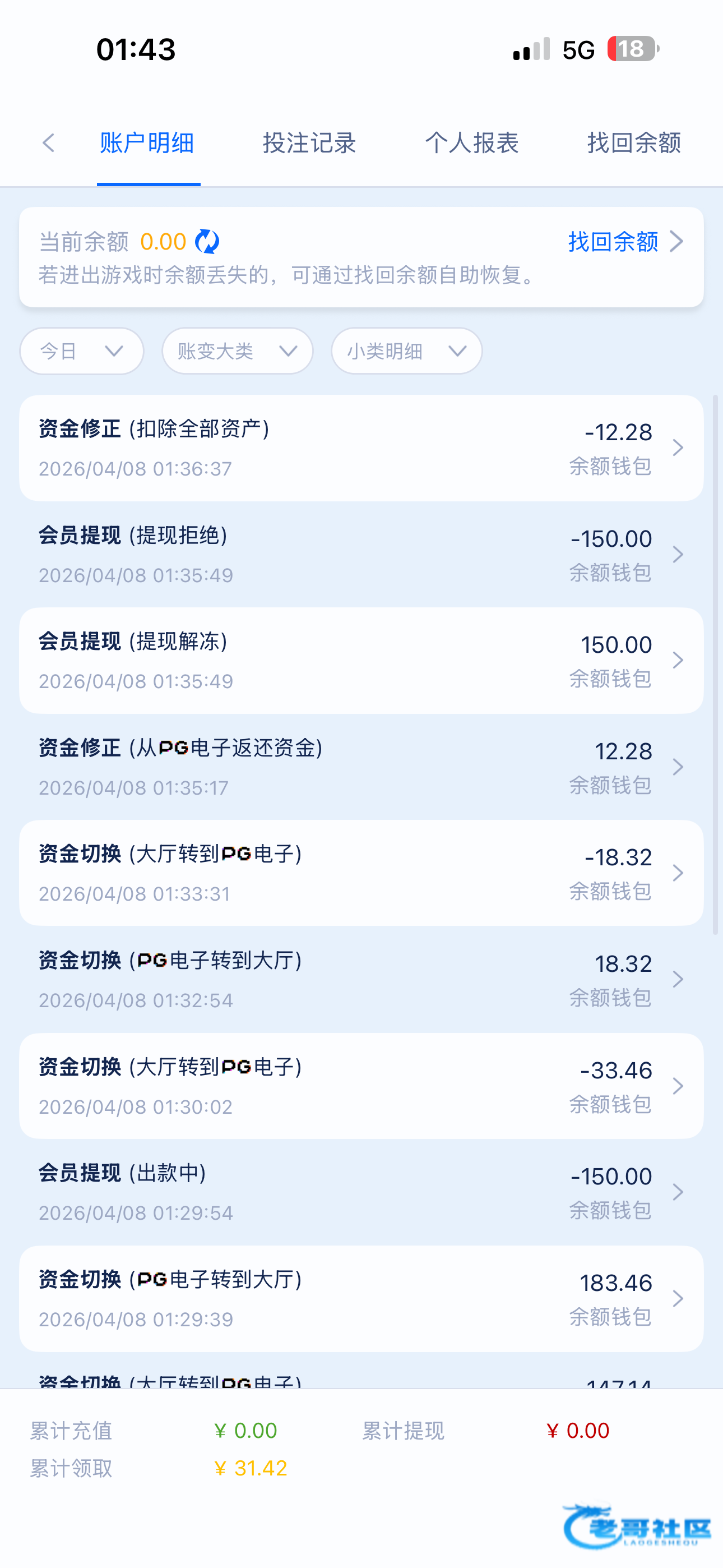
Task: Expand the 今日 date dropdown
Action: tap(82, 351)
